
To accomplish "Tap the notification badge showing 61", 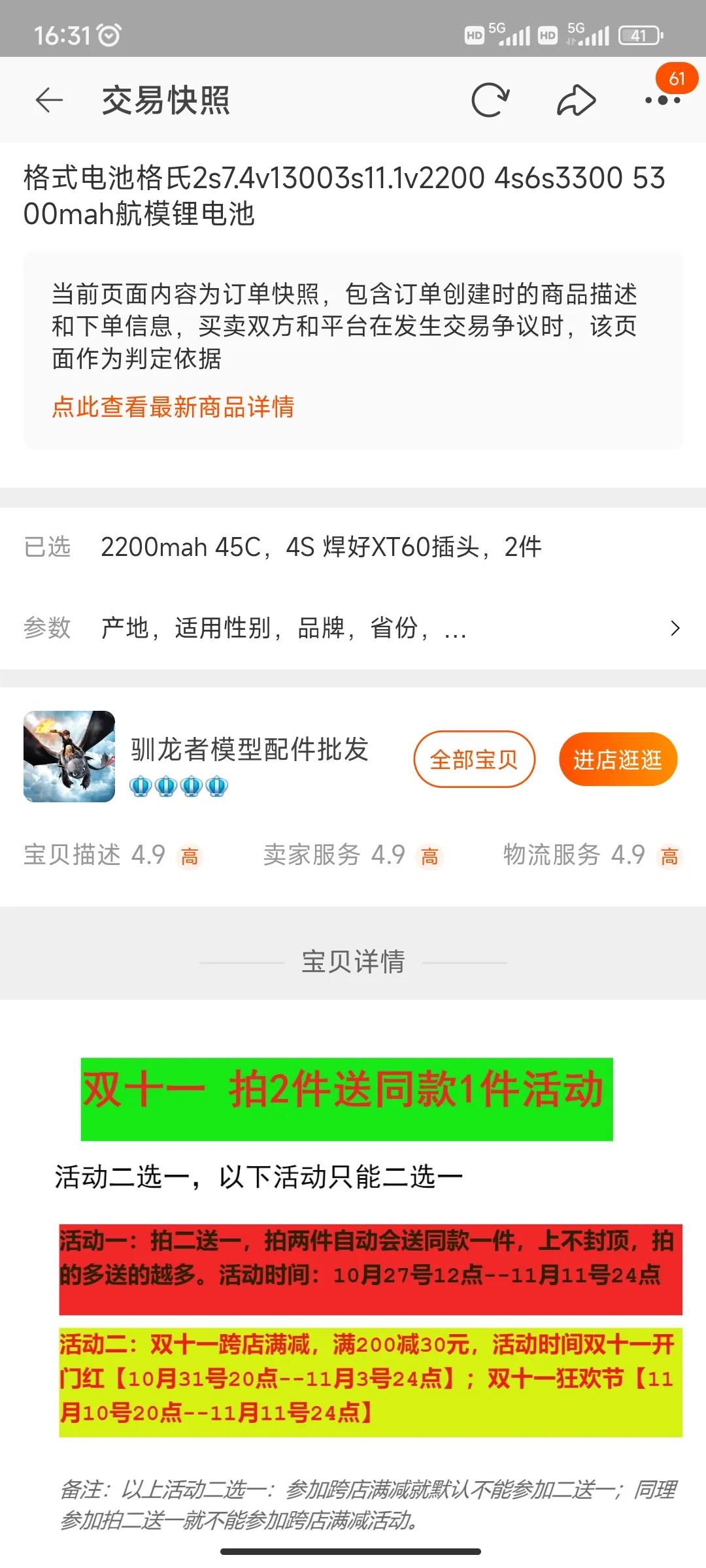I will (678, 78).
